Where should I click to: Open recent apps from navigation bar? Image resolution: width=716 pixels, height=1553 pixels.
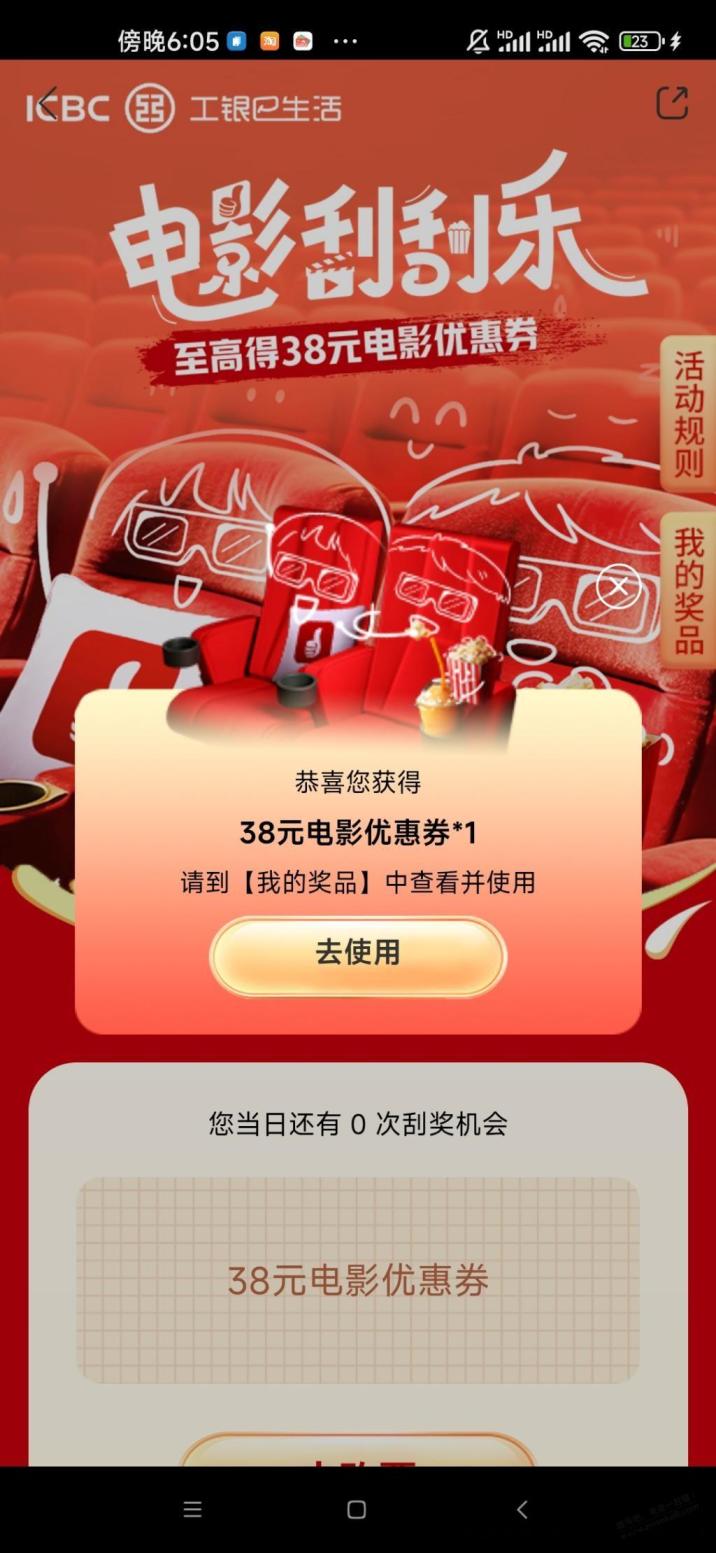[193, 1510]
